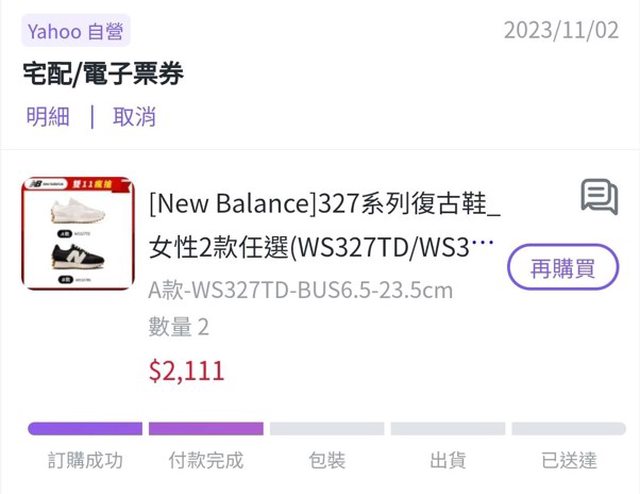Tap 再購買 to buy again
This screenshot has height=494, width=640.
click(562, 267)
